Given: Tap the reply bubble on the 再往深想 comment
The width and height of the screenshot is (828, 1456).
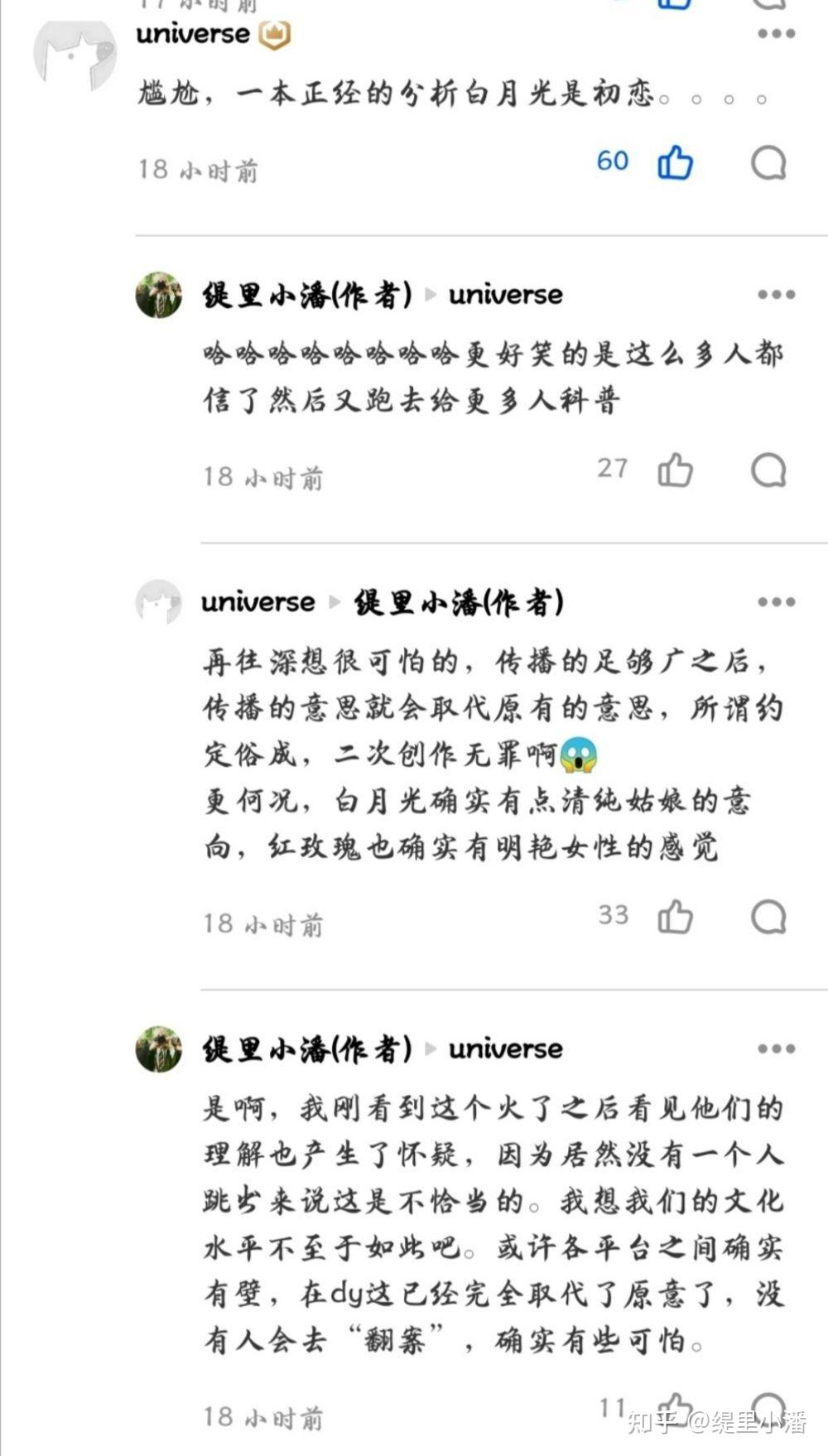Looking at the screenshot, I should point(768,917).
